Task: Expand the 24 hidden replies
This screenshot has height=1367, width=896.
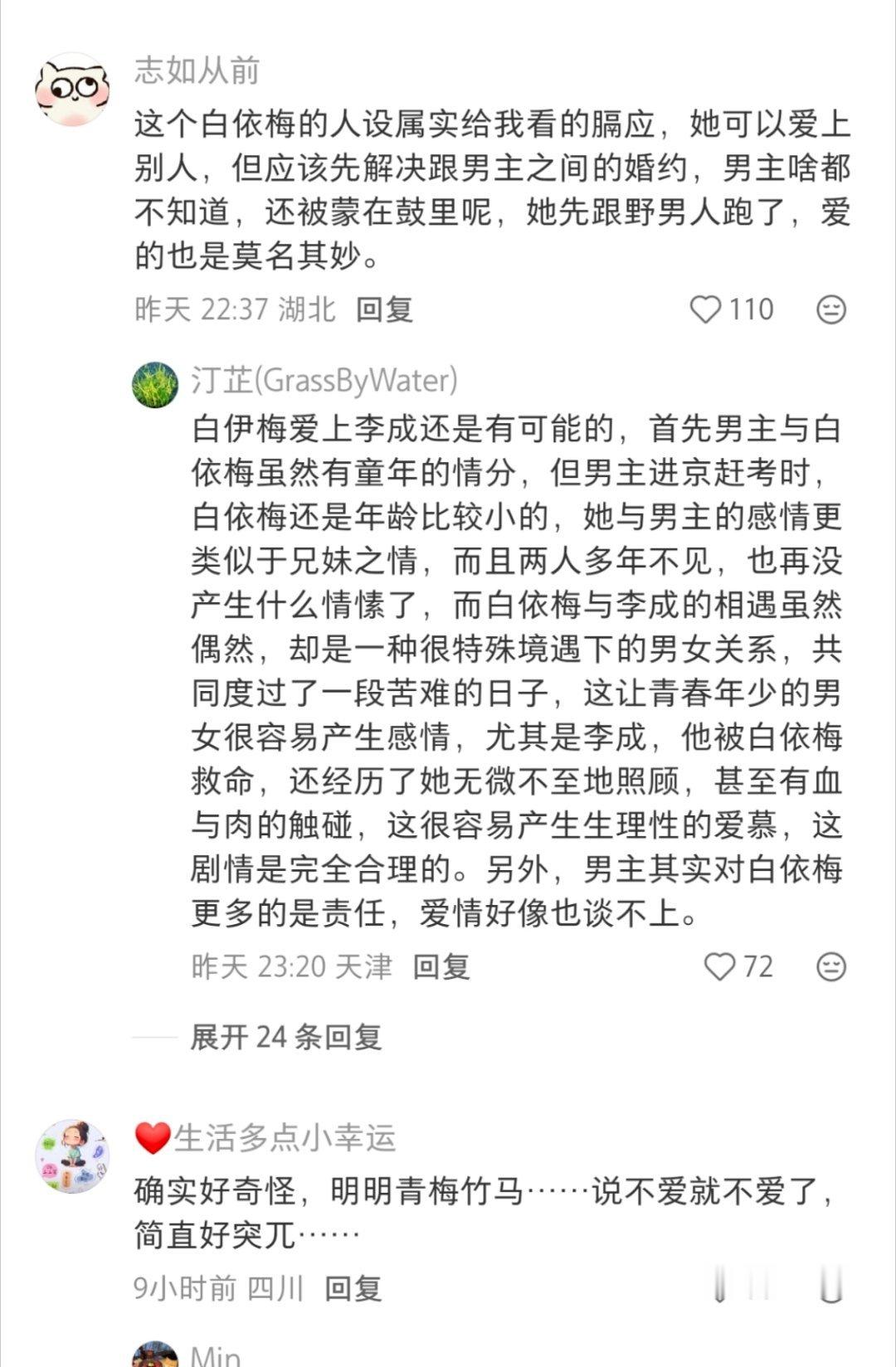Action: click(x=290, y=1038)
